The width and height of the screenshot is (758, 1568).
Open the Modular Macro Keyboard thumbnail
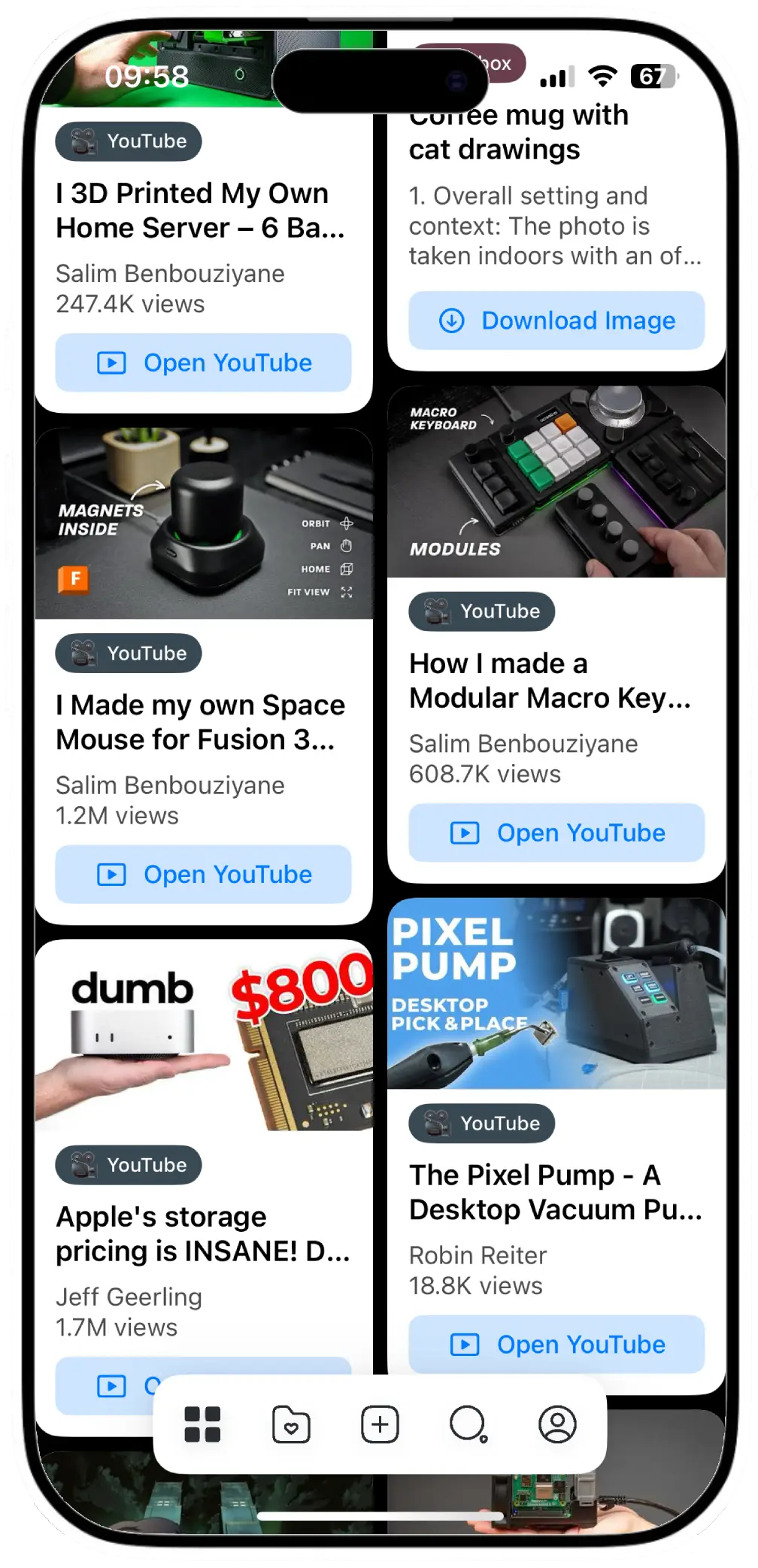pos(556,482)
